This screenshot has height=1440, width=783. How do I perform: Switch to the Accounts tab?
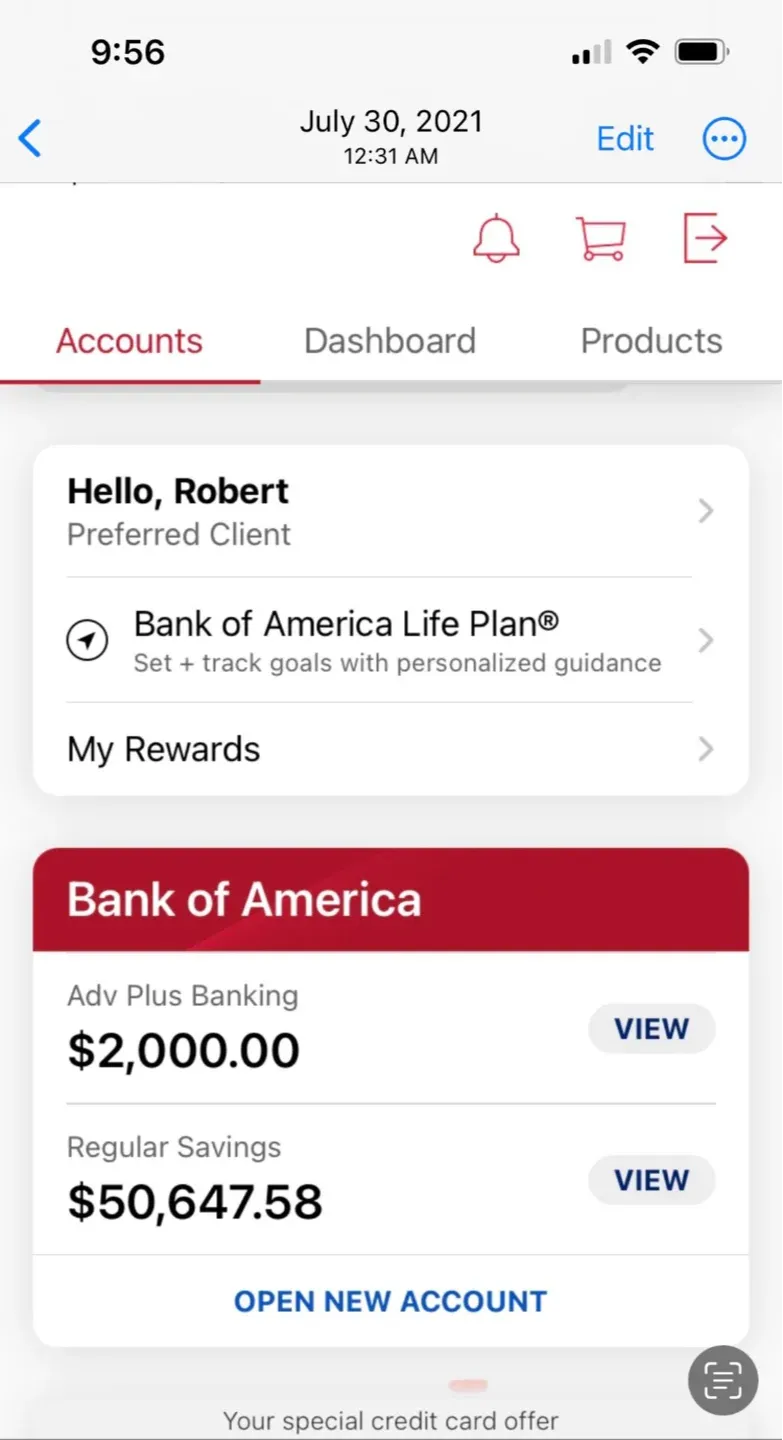(129, 341)
